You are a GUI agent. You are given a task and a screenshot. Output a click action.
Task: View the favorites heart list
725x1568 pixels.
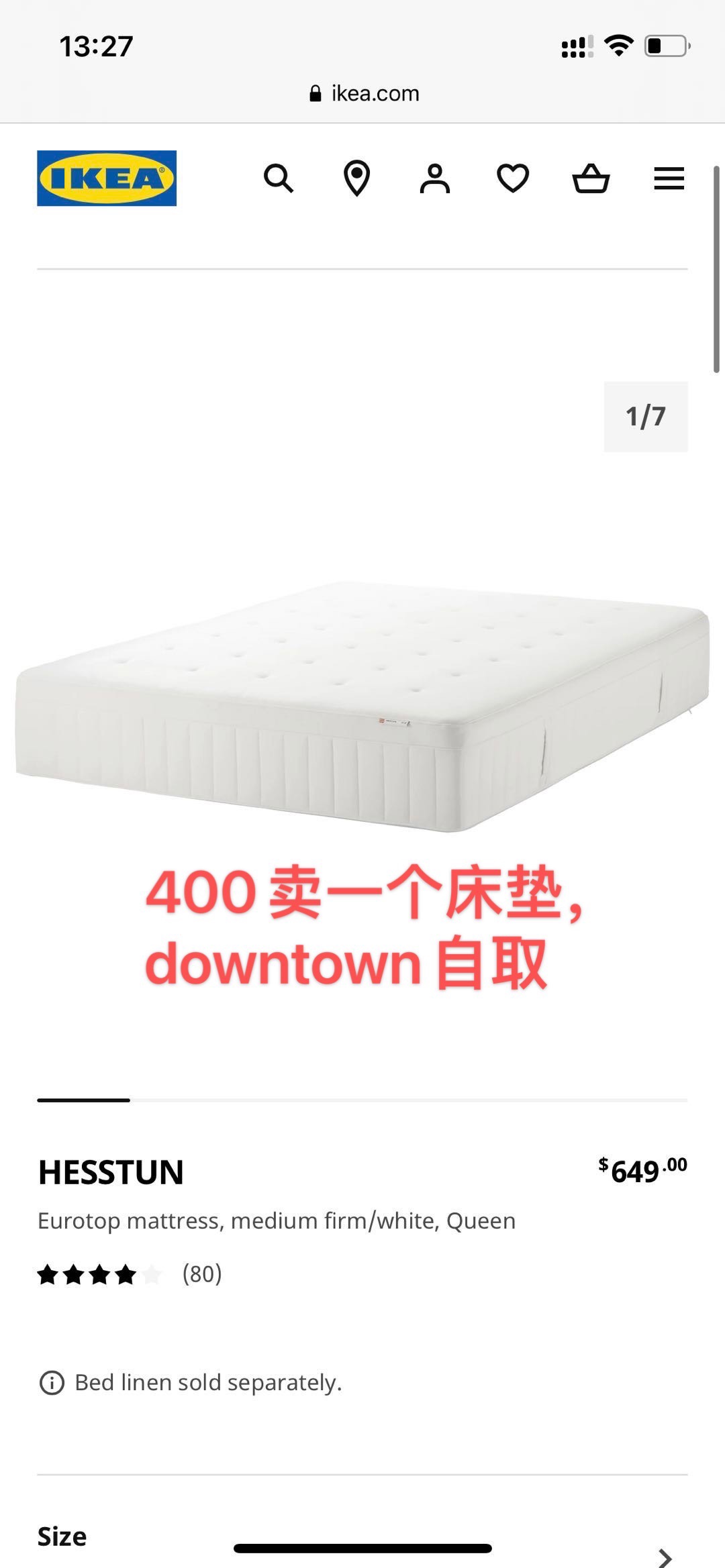[x=513, y=178]
